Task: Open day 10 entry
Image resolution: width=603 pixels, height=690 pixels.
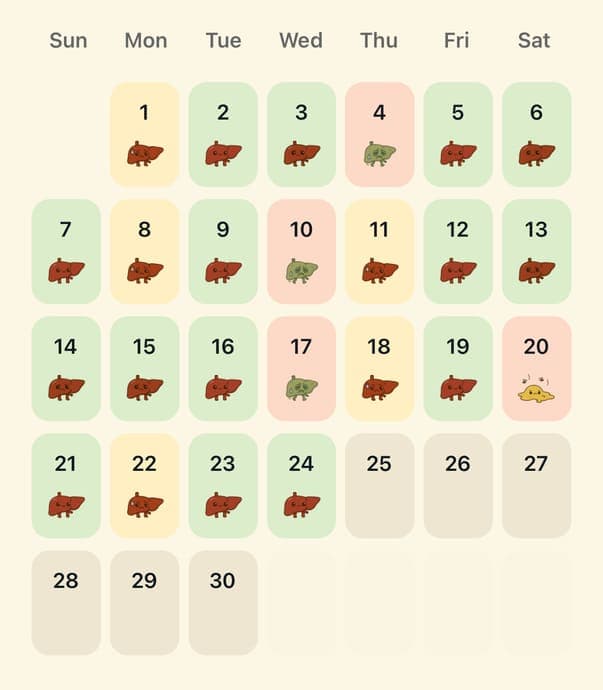Action: coord(301,251)
